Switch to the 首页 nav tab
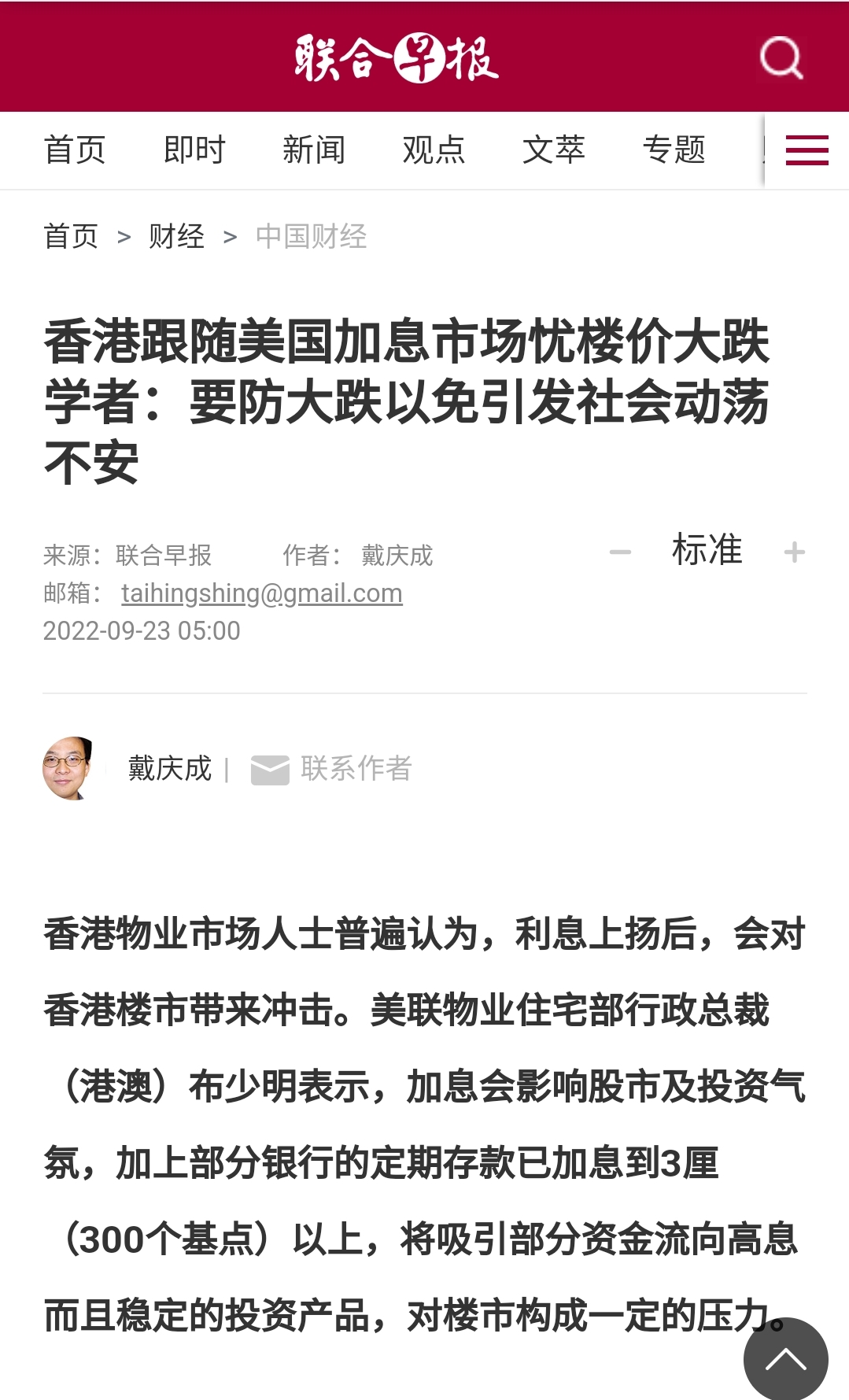The image size is (849, 1400). (75, 150)
